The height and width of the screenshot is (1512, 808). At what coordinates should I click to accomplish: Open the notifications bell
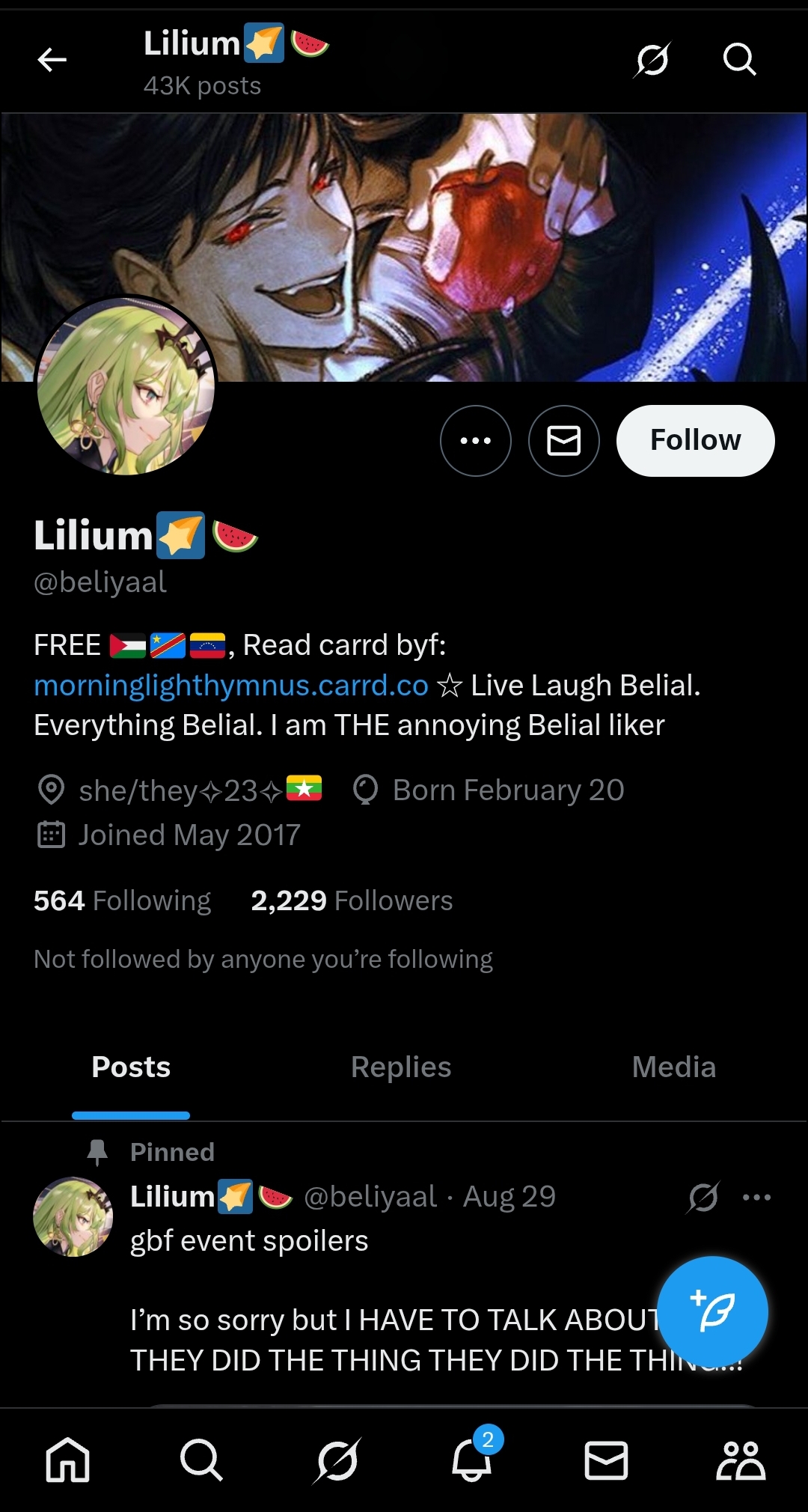tap(472, 1460)
